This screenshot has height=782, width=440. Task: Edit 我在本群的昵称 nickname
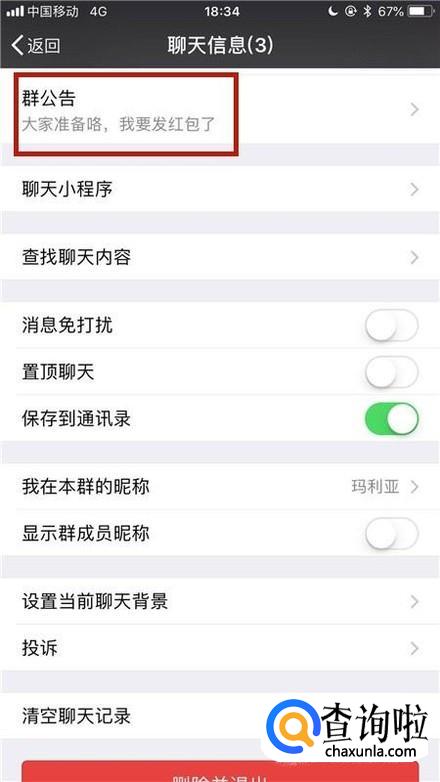point(220,487)
